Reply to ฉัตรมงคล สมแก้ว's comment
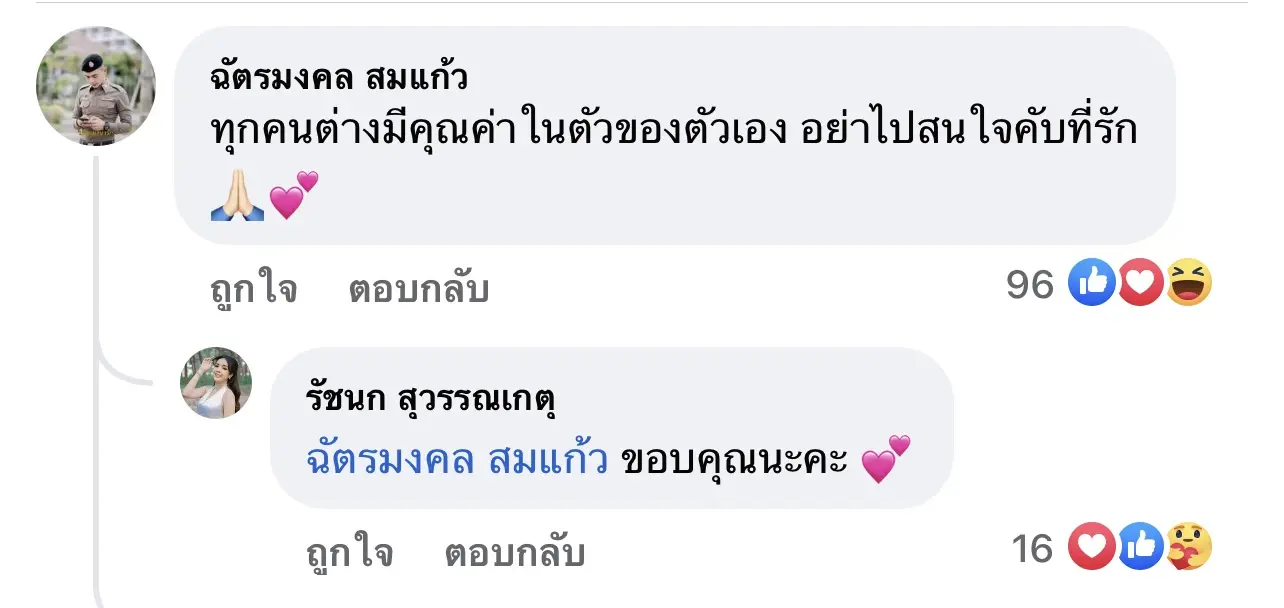This screenshot has width=1284, height=608. point(418,289)
